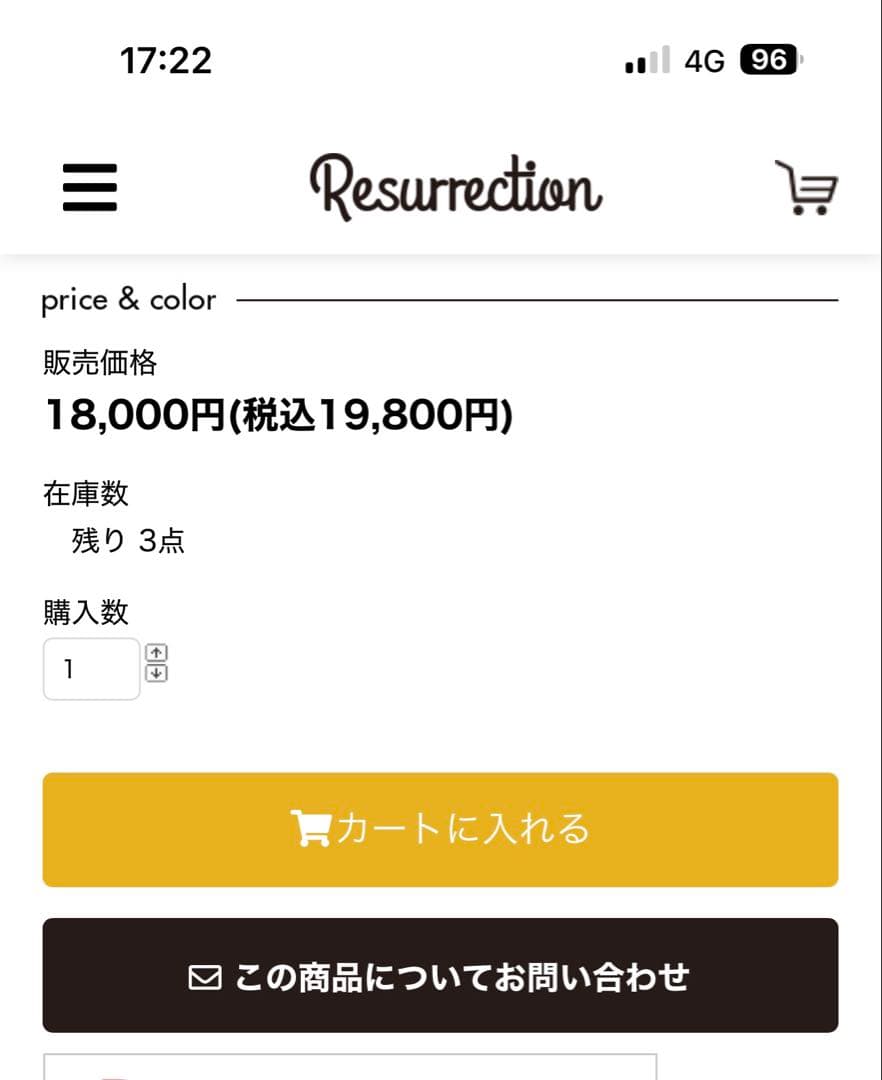Screen dimensions: 882x1080
Task: Click the price & color section heading
Action: (x=128, y=299)
